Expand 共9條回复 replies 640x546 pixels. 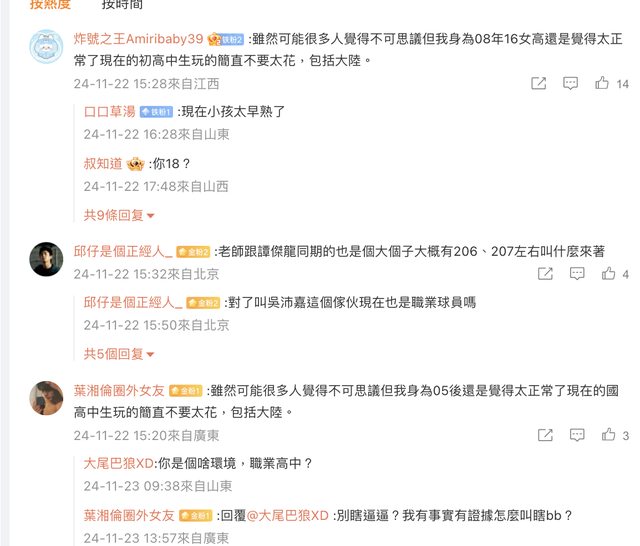click(119, 215)
